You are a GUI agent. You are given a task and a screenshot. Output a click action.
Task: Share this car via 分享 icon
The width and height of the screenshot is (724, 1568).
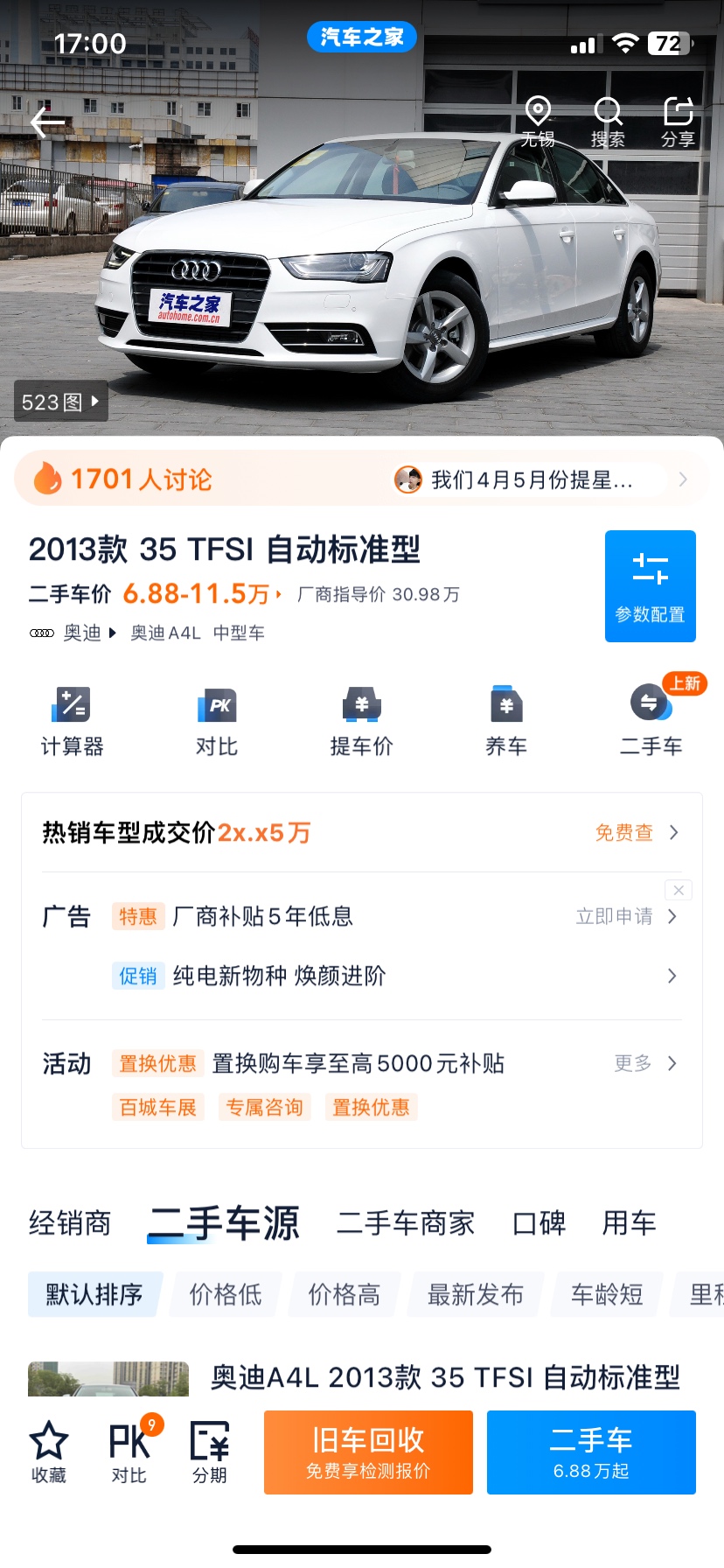678,122
